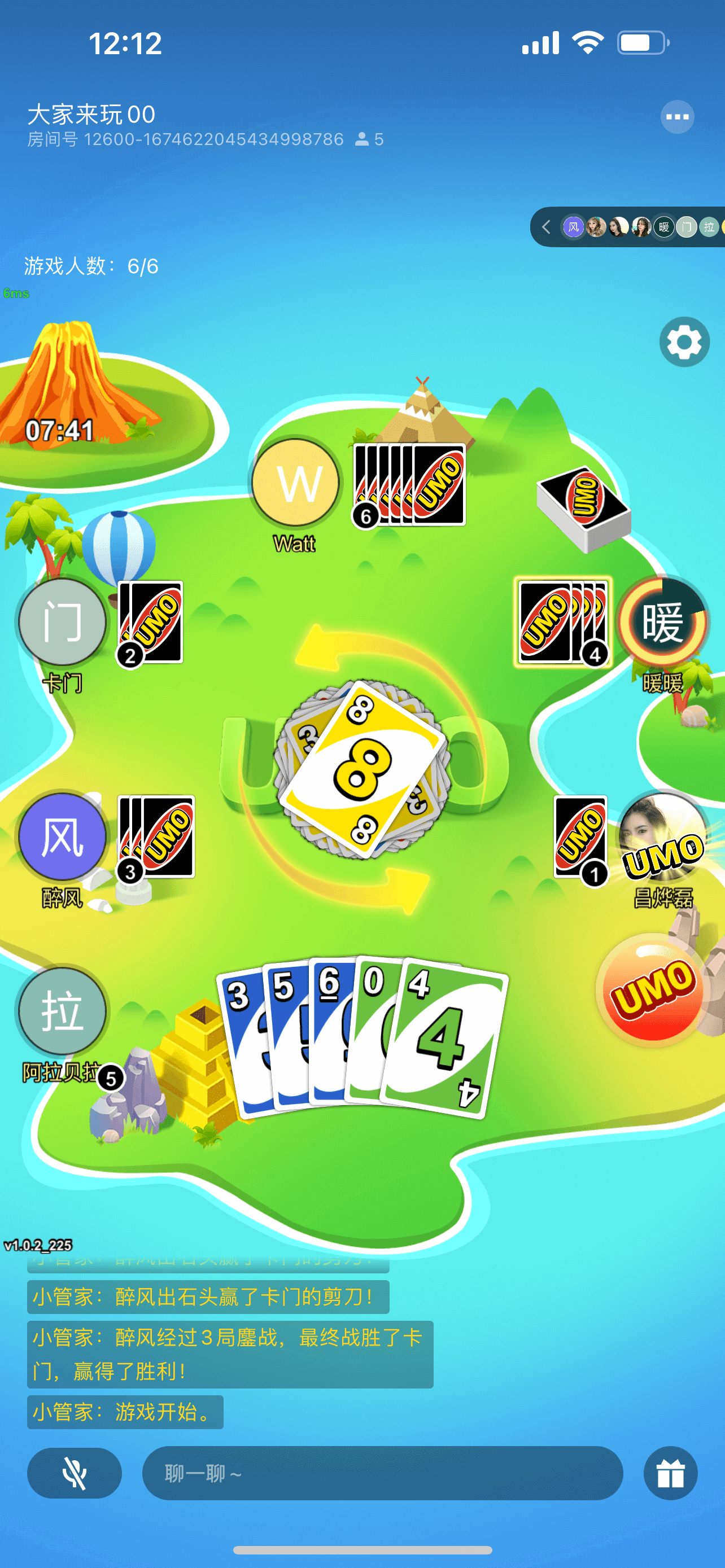Toggle the muted microphone button
The width and height of the screenshot is (725, 1568).
[x=75, y=1473]
